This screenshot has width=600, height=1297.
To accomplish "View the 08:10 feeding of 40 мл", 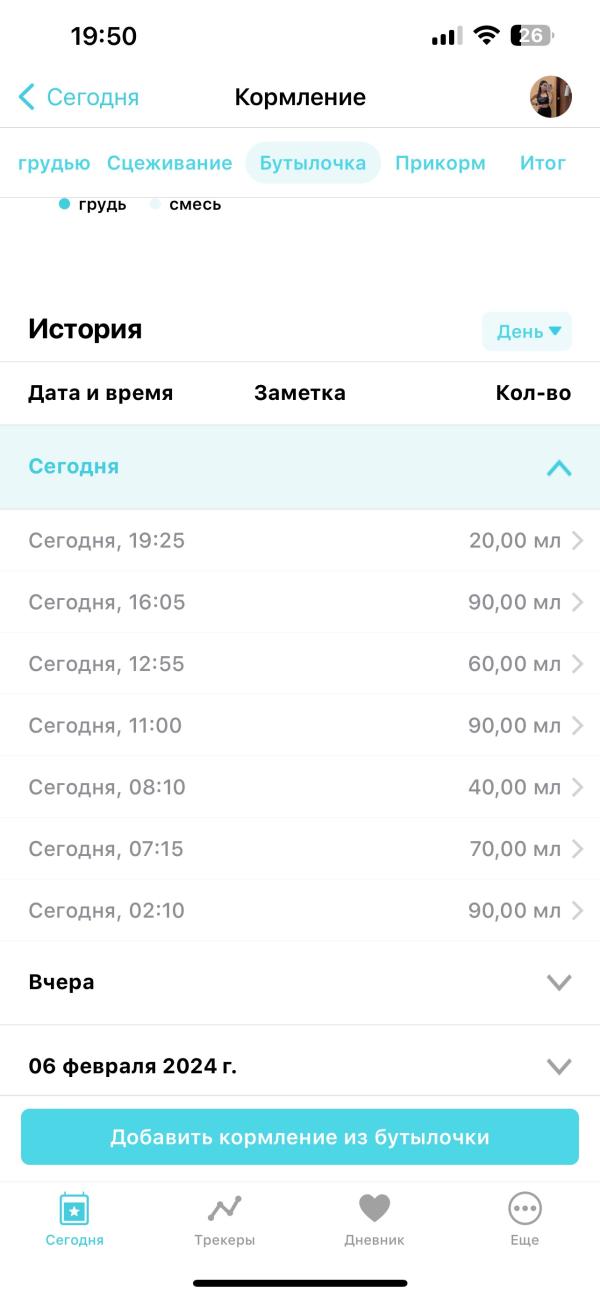I will tap(300, 787).
